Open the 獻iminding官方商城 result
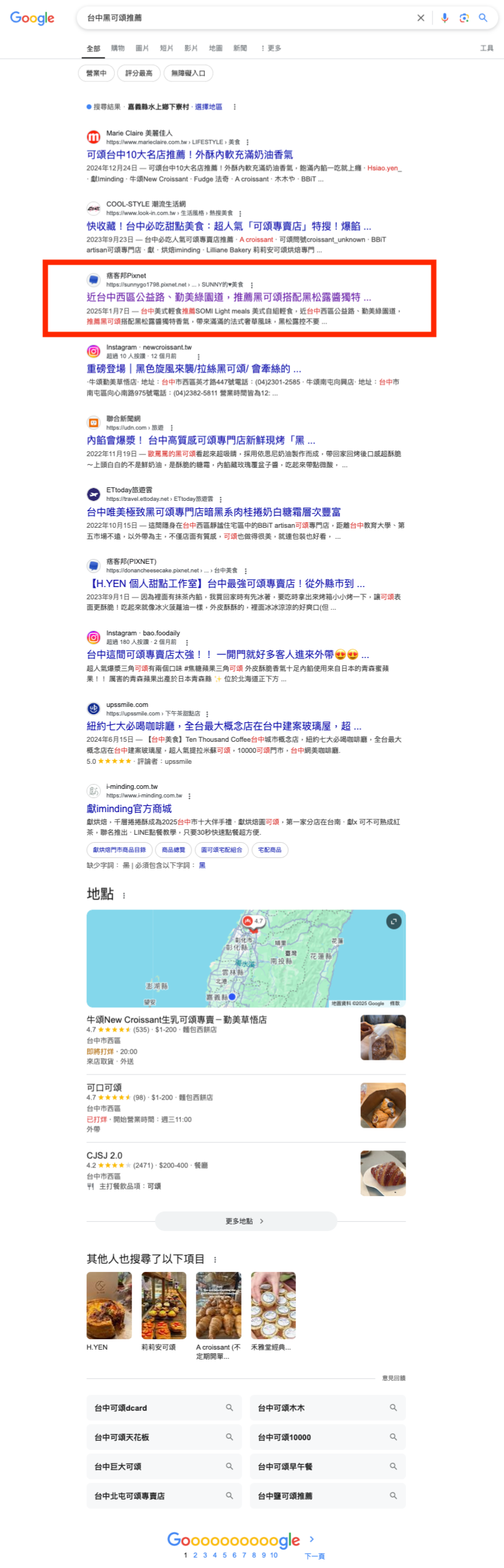The image size is (504, 1568). [x=129, y=808]
